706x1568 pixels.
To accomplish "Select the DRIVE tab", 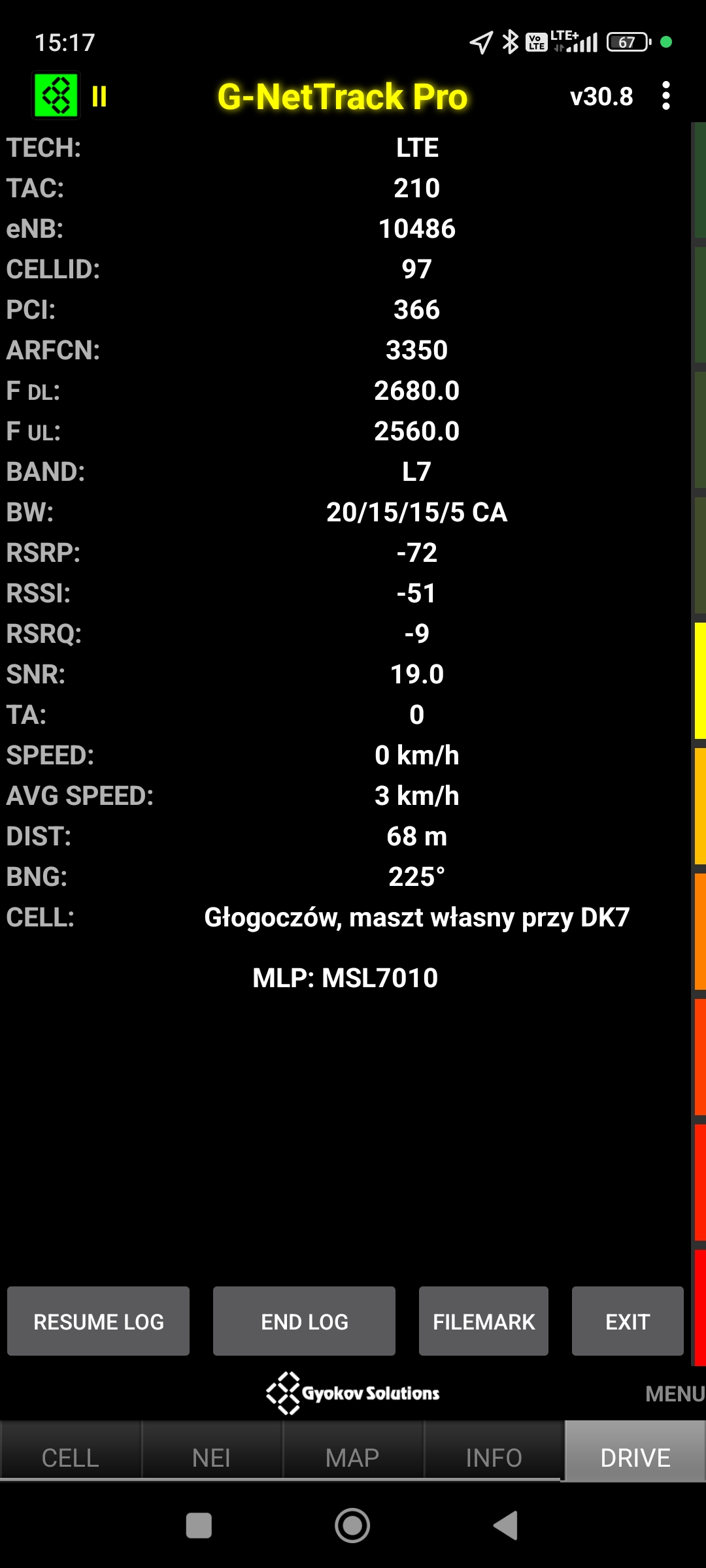I will (x=635, y=1458).
